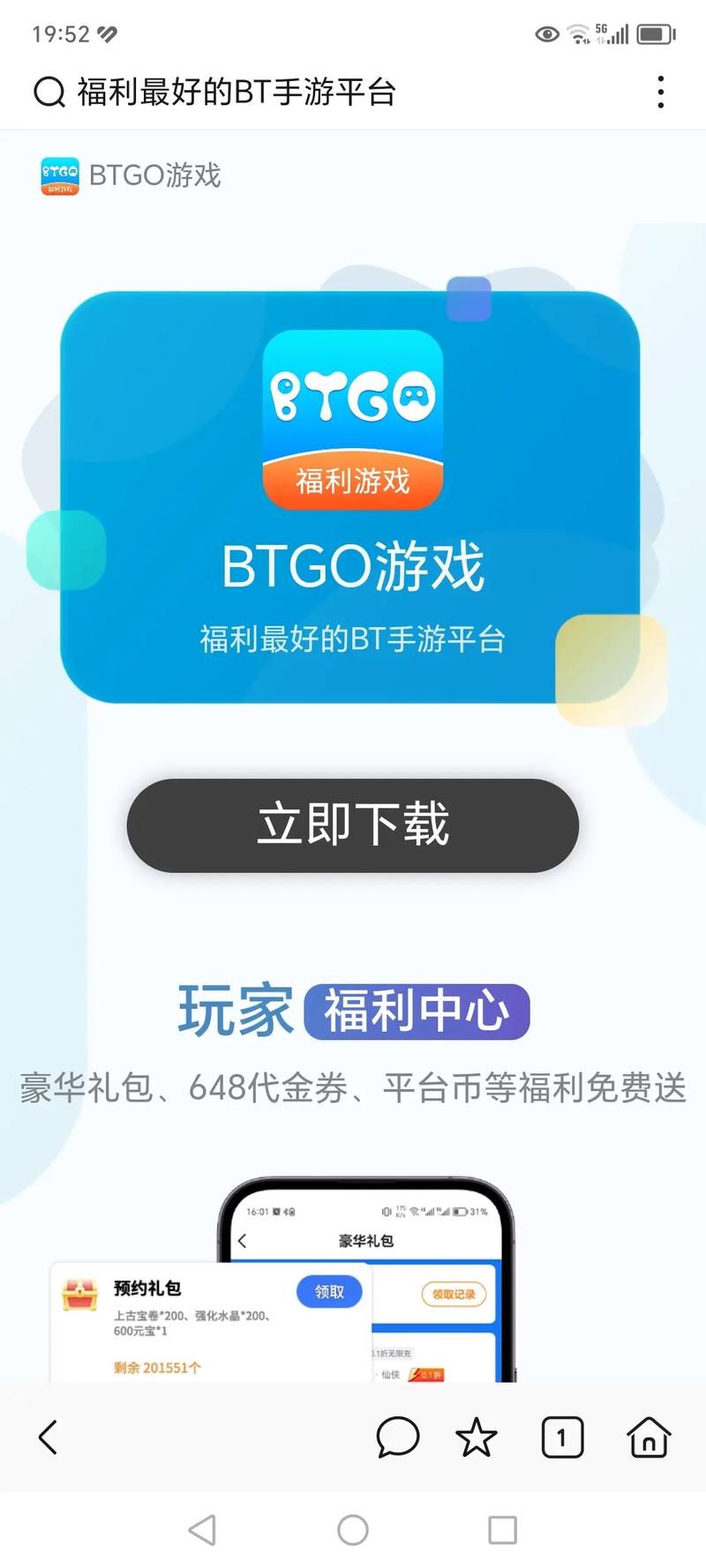Tap the 豪华礼包 header back chevron
The height and width of the screenshot is (1568, 706).
pos(243,1238)
